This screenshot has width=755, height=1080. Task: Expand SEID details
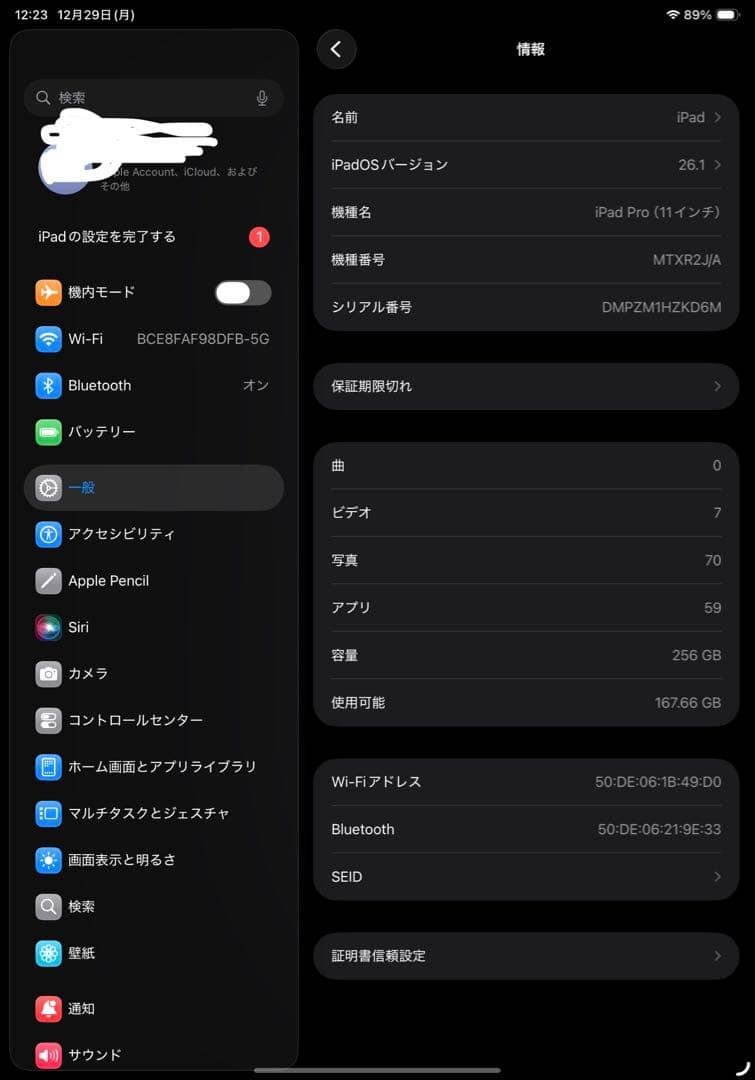(525, 876)
